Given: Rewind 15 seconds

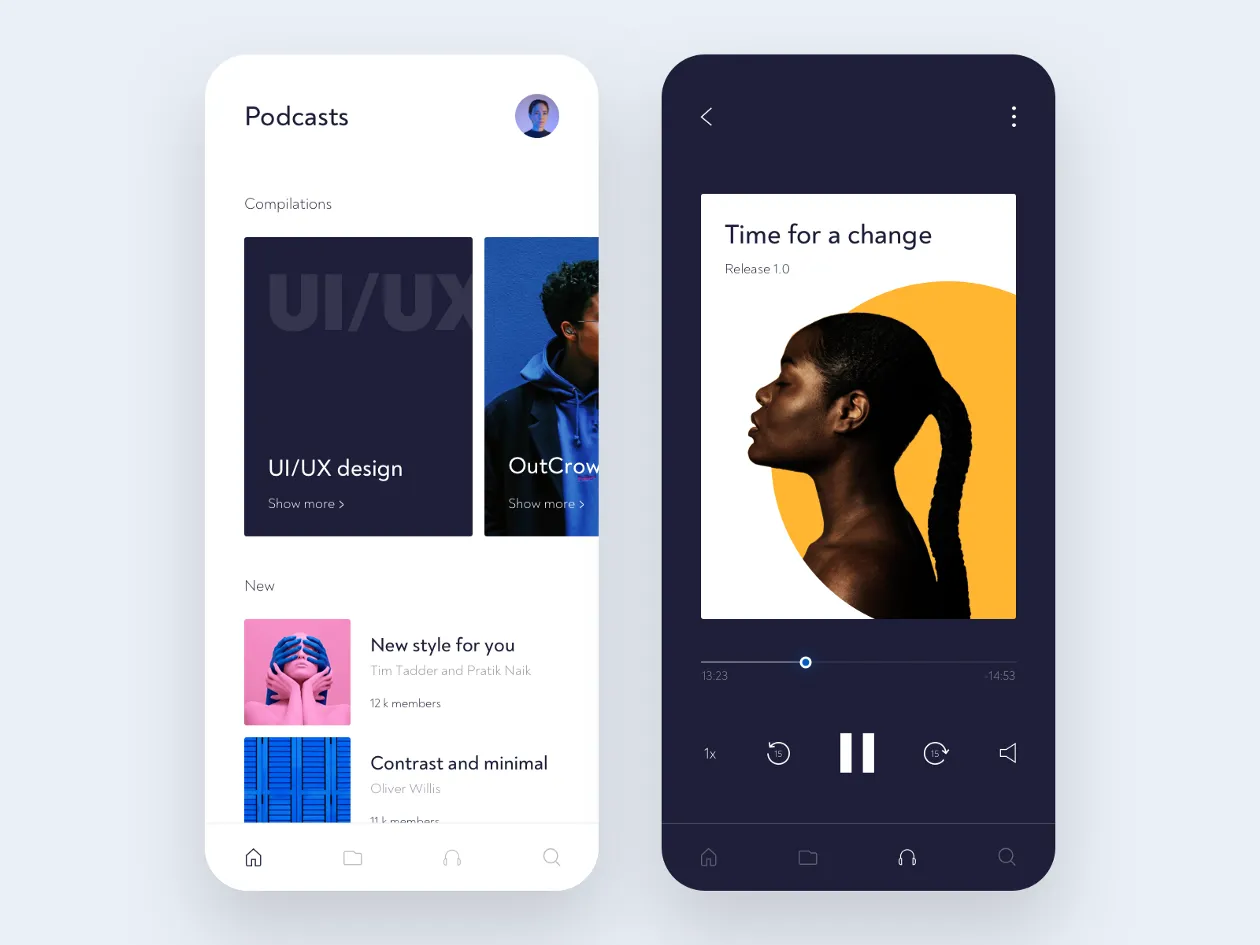Looking at the screenshot, I should click(778, 753).
